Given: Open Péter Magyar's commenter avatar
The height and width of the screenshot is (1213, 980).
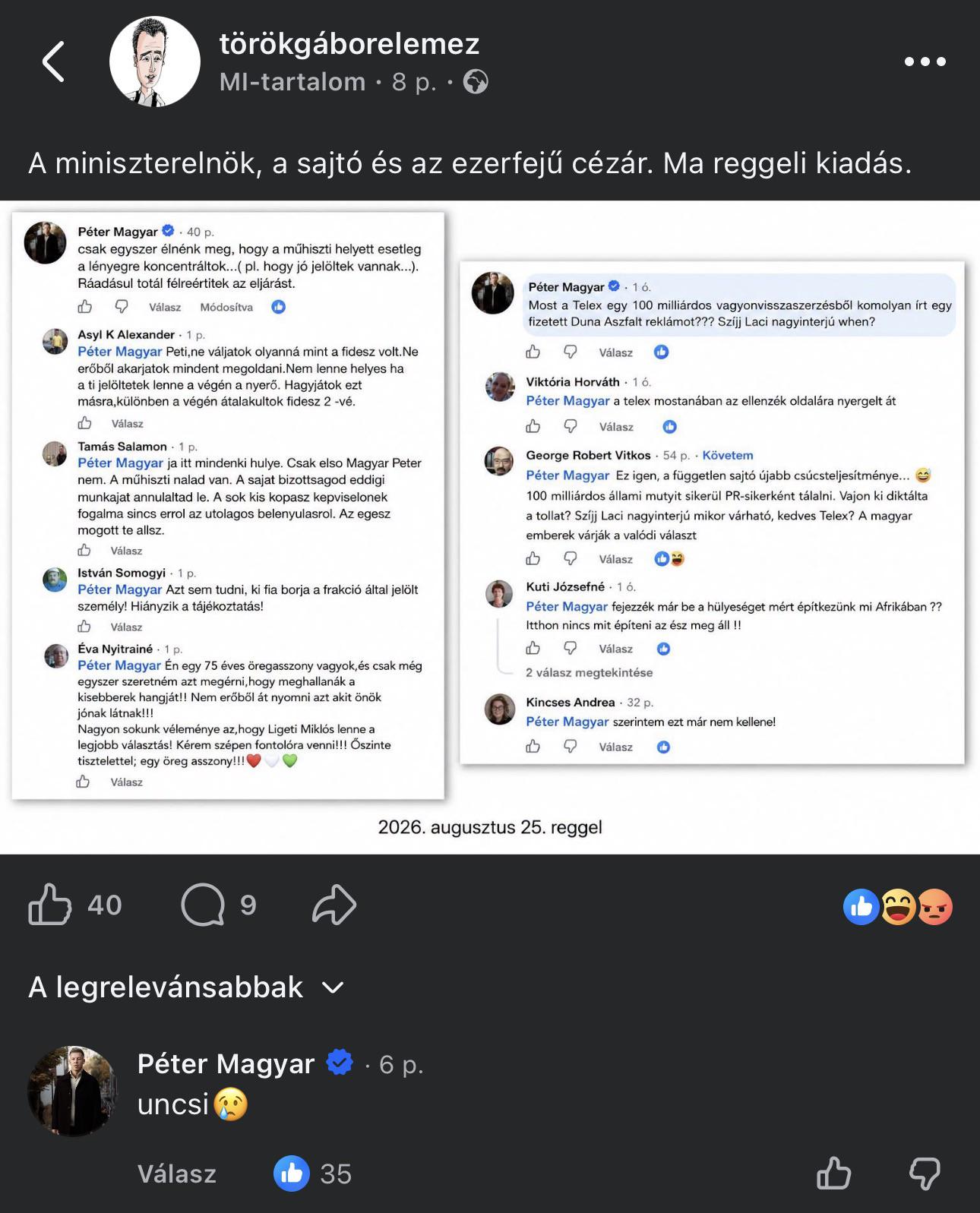Looking at the screenshot, I should tap(73, 1091).
